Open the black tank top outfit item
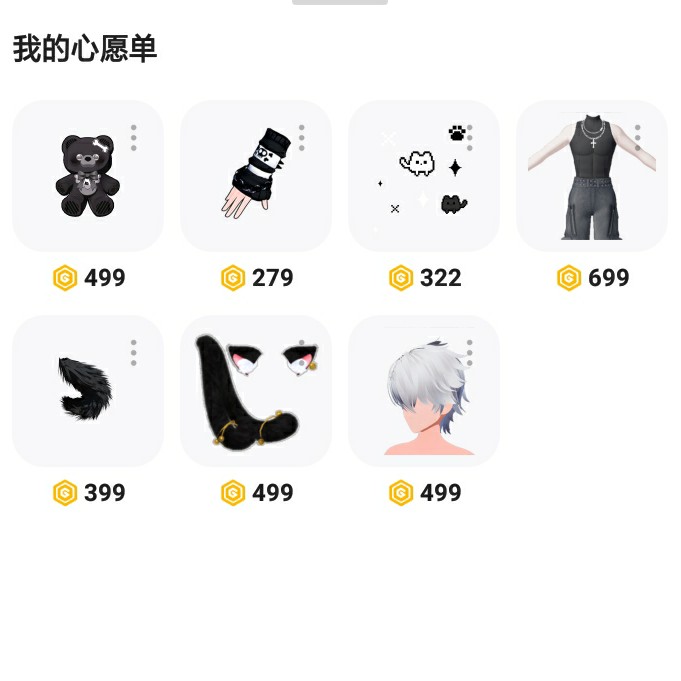This screenshot has width=681, height=681. point(590,177)
